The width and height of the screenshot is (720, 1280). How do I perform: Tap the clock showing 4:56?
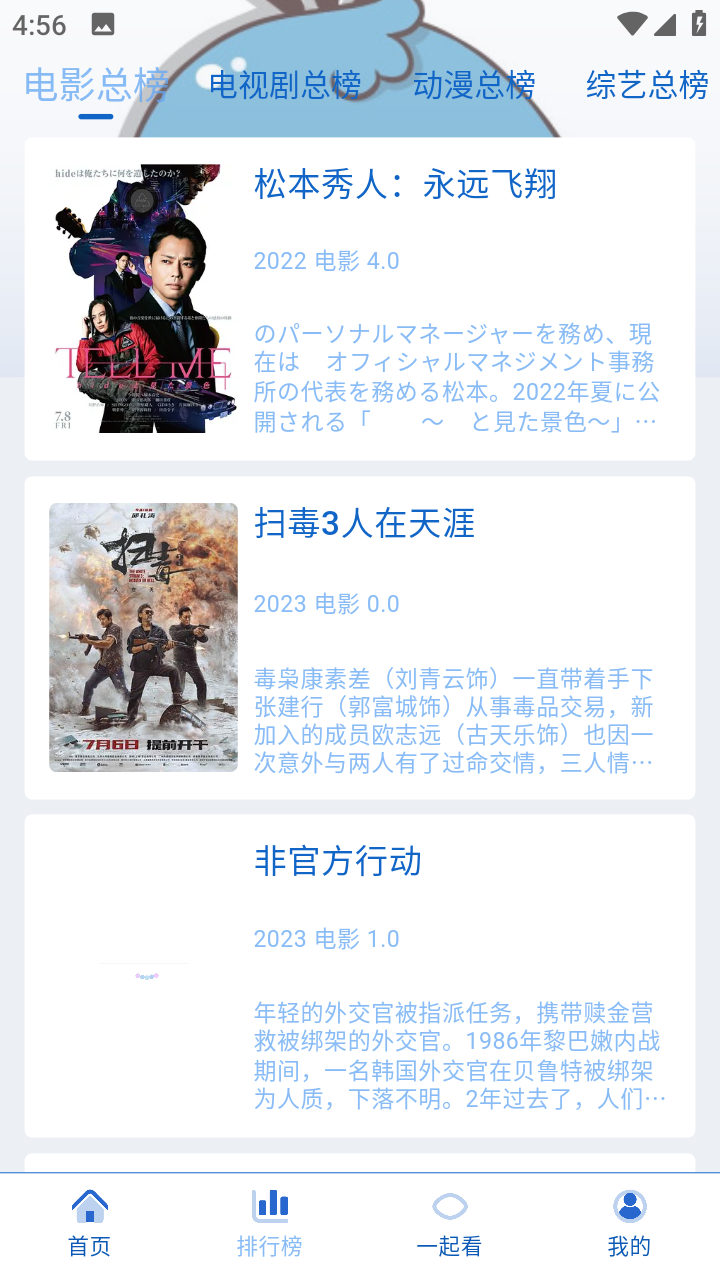[38, 23]
